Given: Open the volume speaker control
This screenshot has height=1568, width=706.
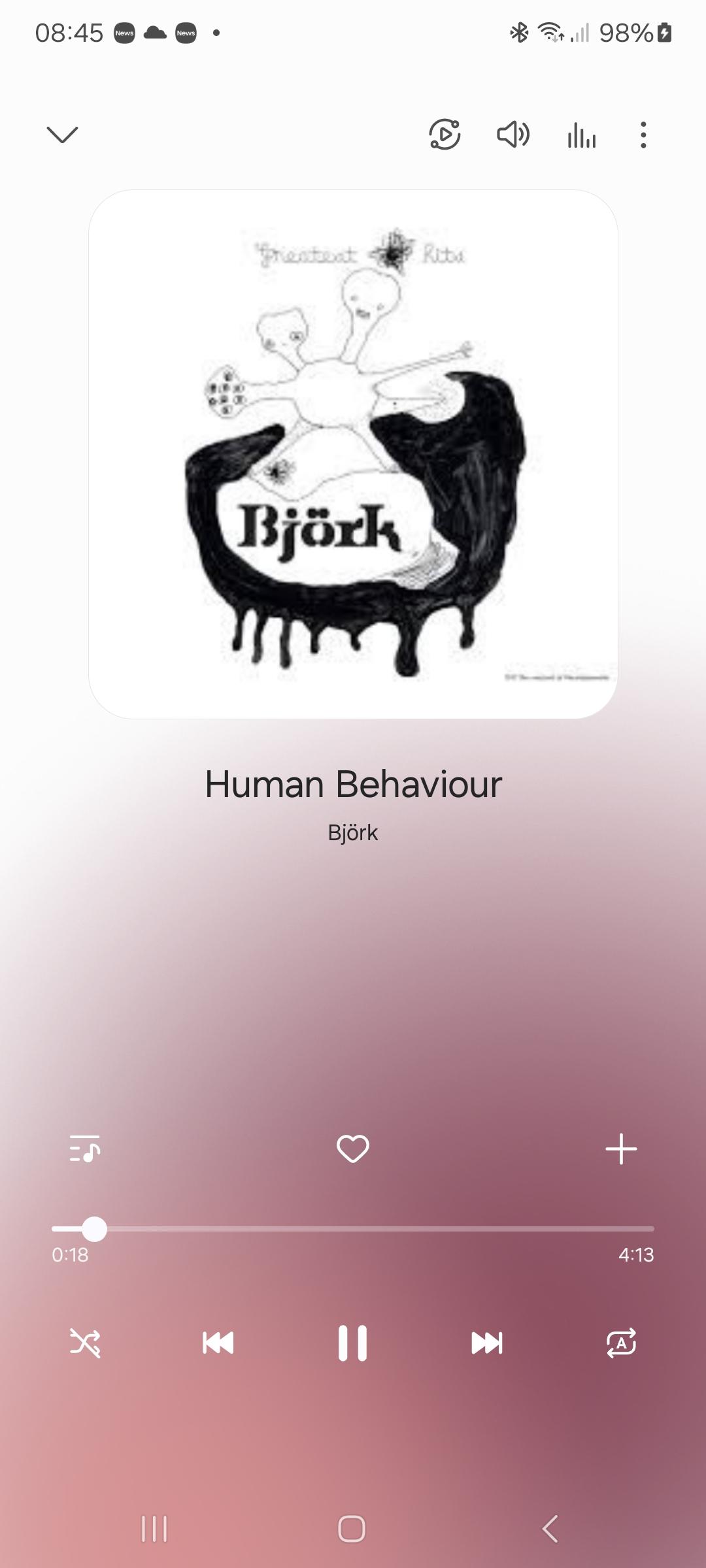Looking at the screenshot, I should click(513, 135).
